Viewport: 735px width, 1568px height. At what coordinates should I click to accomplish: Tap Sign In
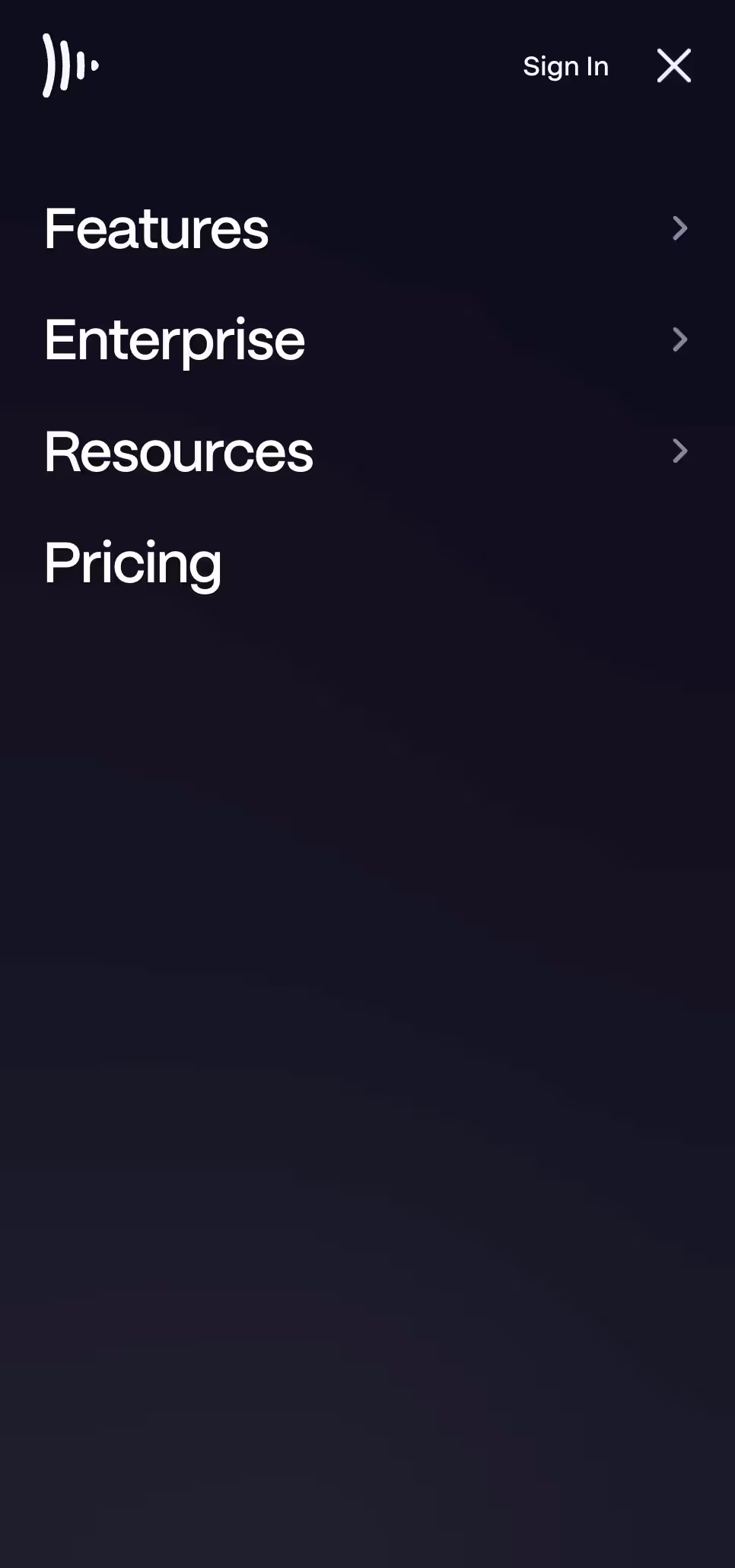(565, 66)
